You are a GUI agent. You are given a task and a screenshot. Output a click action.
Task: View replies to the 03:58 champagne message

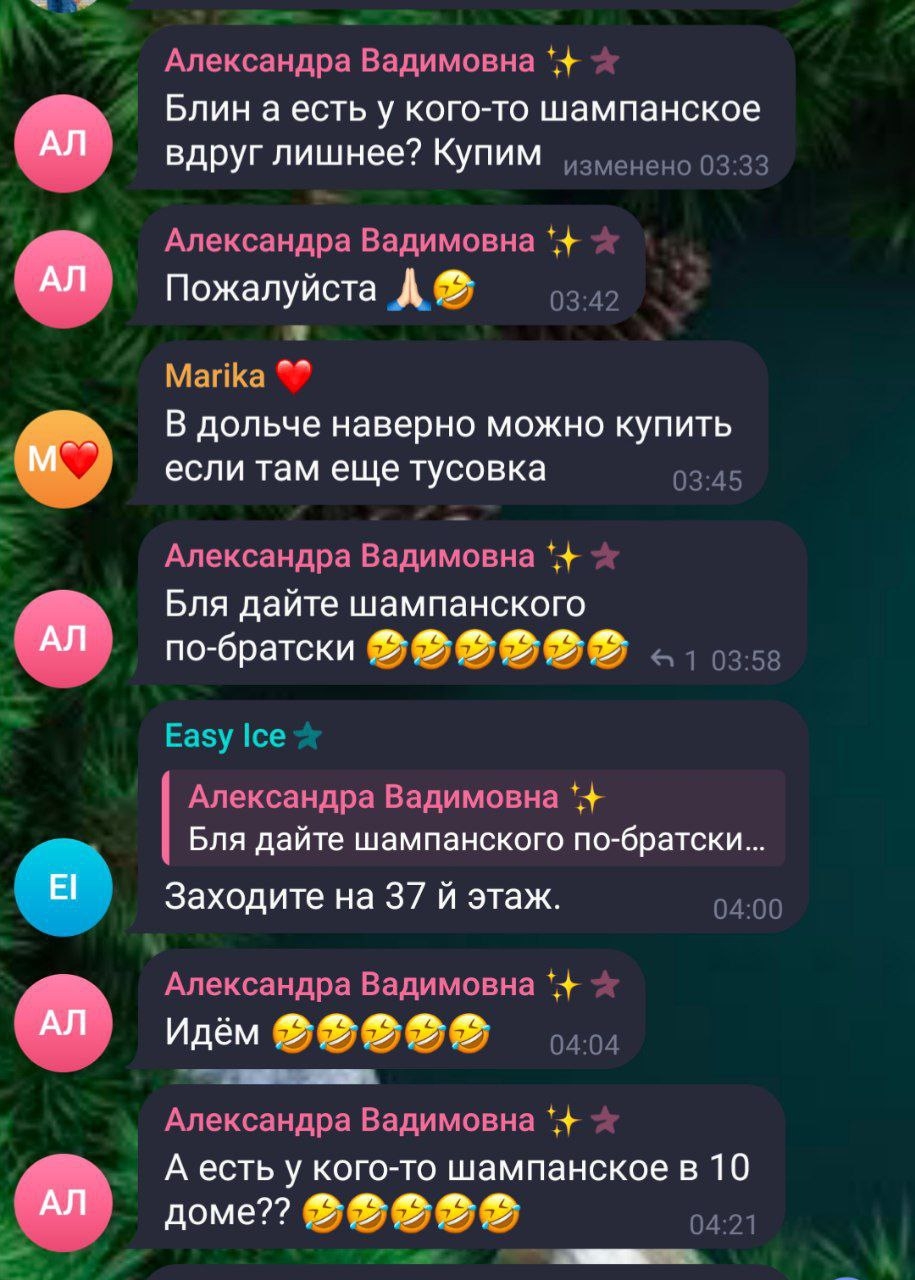pos(672,659)
